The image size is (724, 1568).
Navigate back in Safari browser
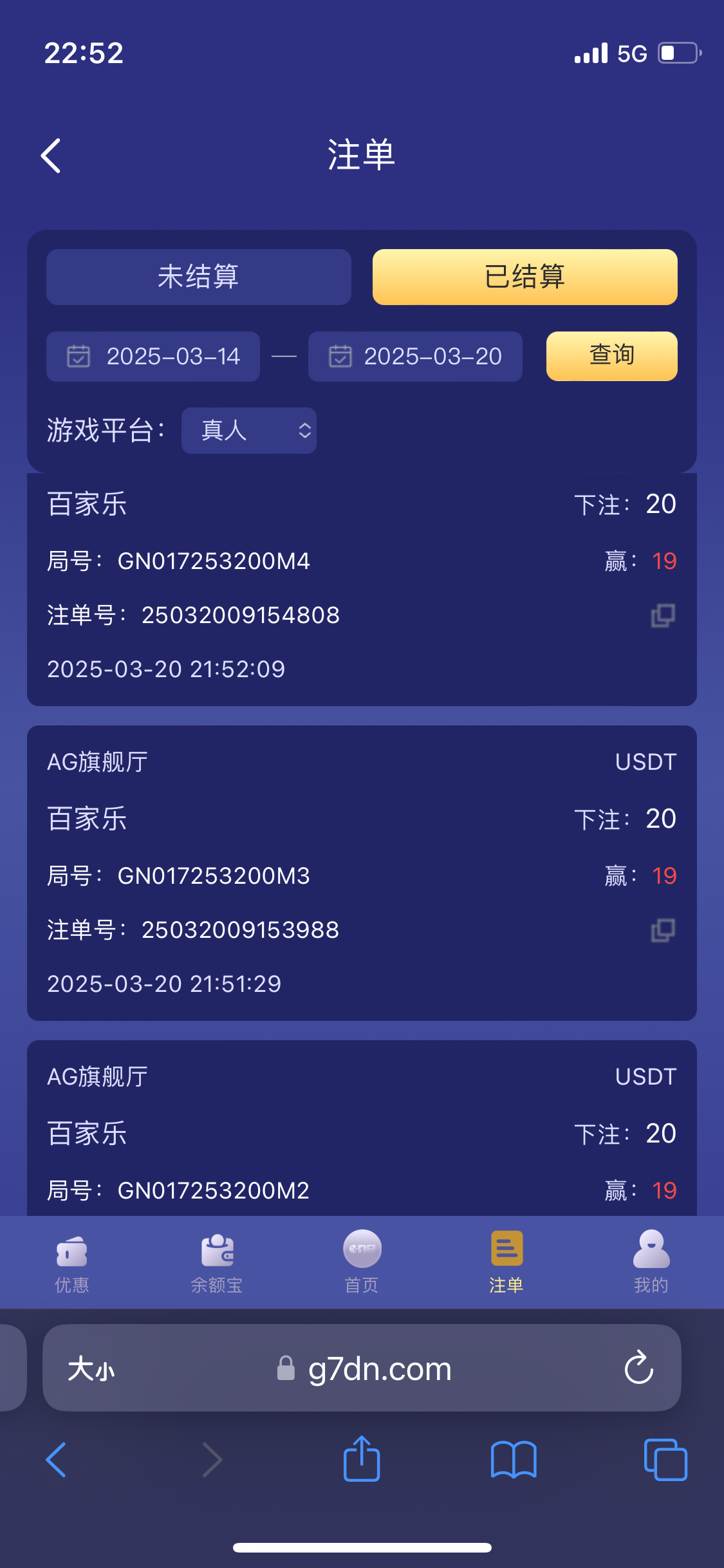(57, 1459)
